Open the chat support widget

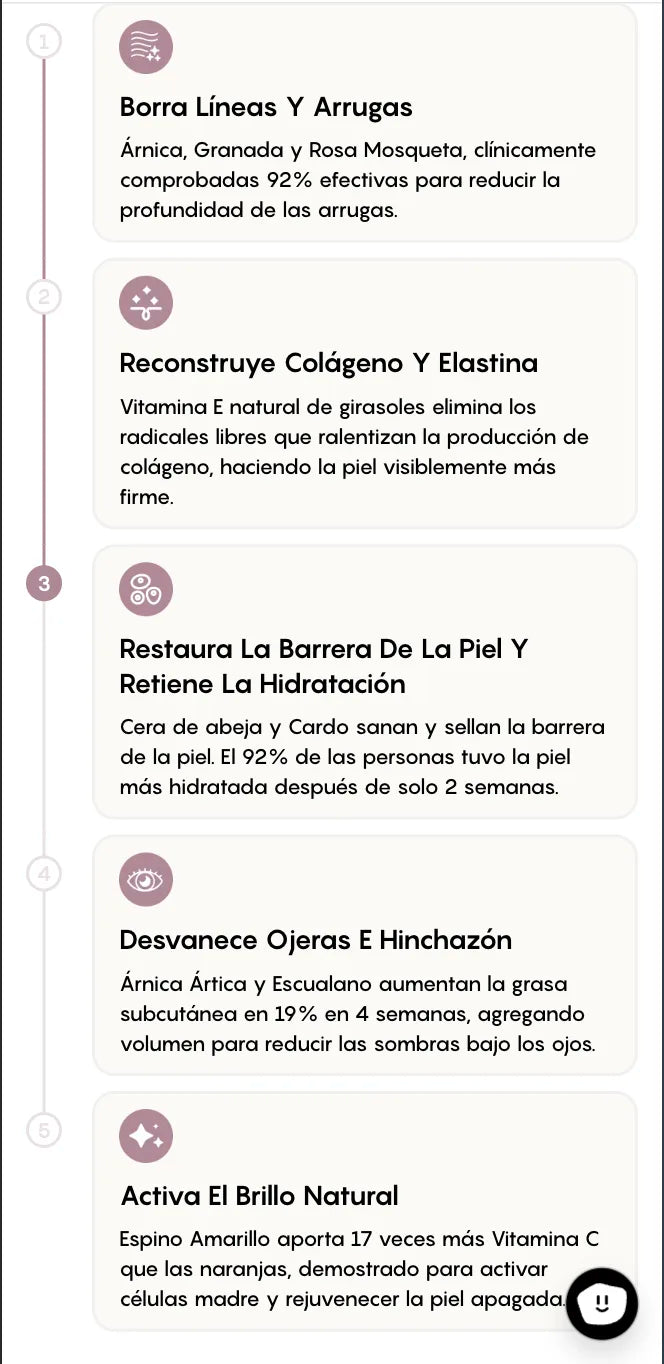pos(602,1303)
